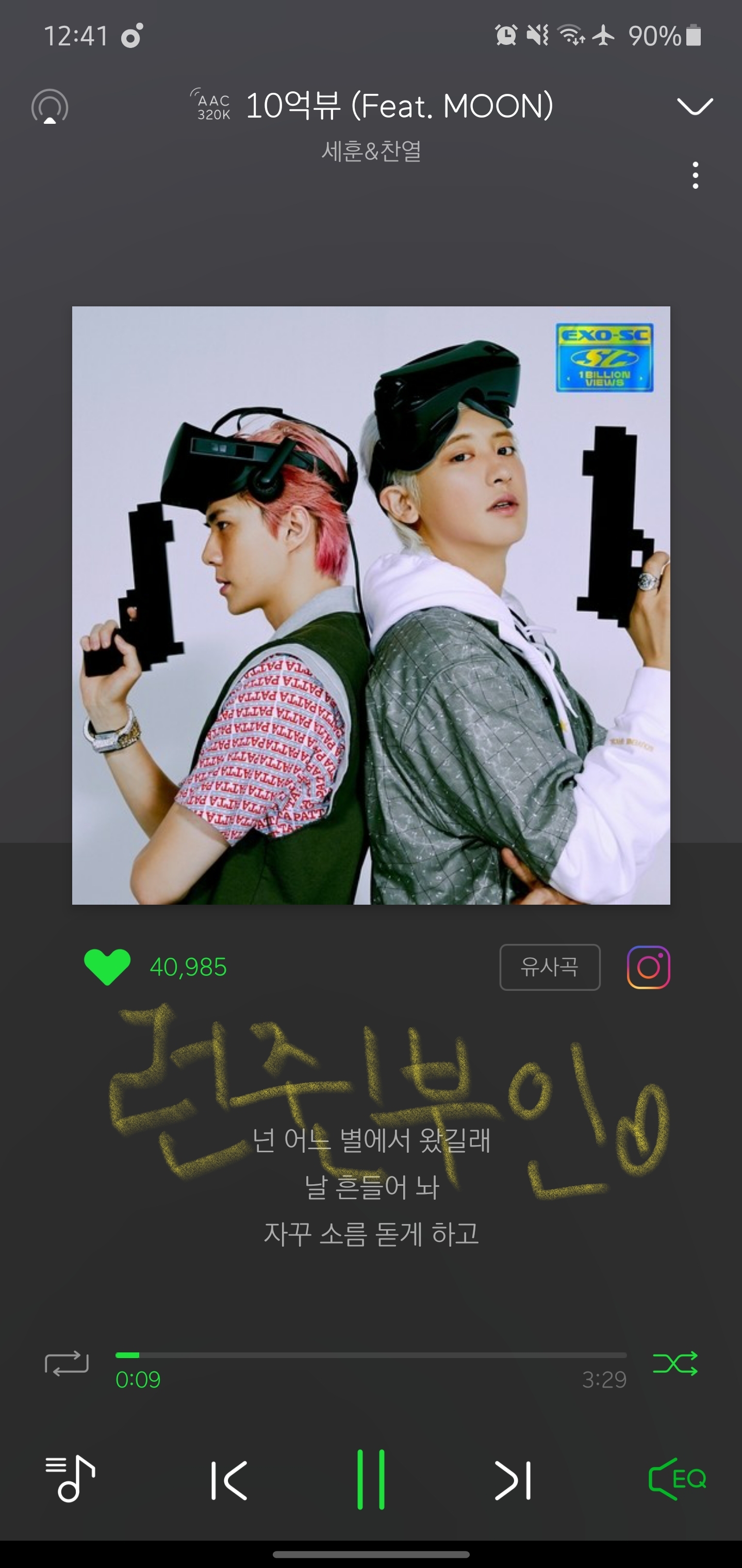Tap the like count 40,985
The height and width of the screenshot is (1568, 742).
coord(189,967)
